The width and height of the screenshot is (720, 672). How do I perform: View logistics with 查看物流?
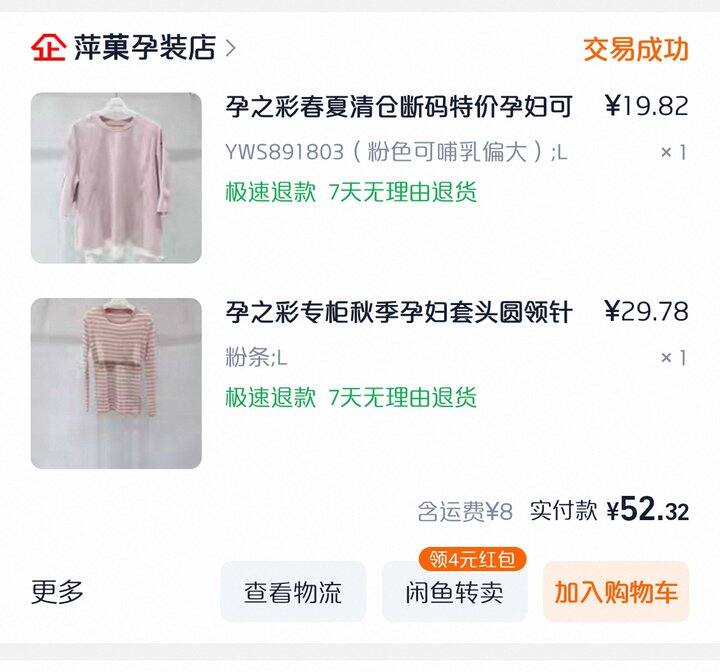[293, 592]
